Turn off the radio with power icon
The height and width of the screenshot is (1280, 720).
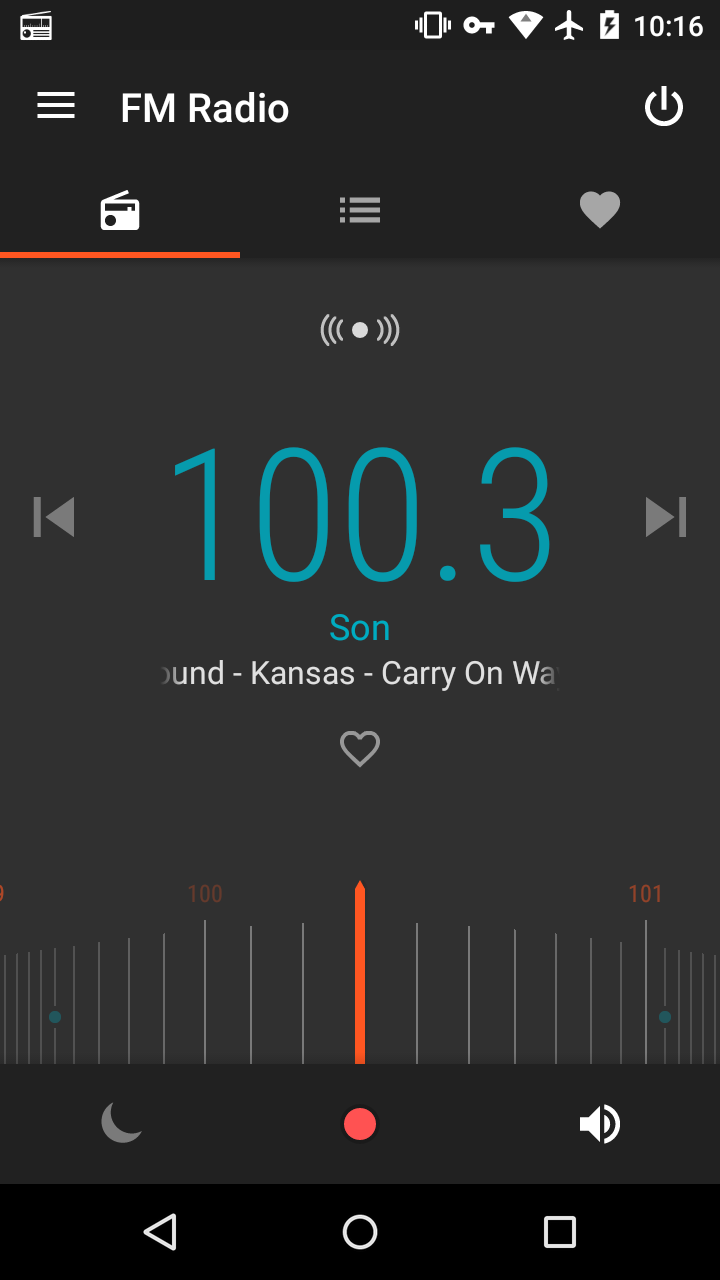pos(664,107)
